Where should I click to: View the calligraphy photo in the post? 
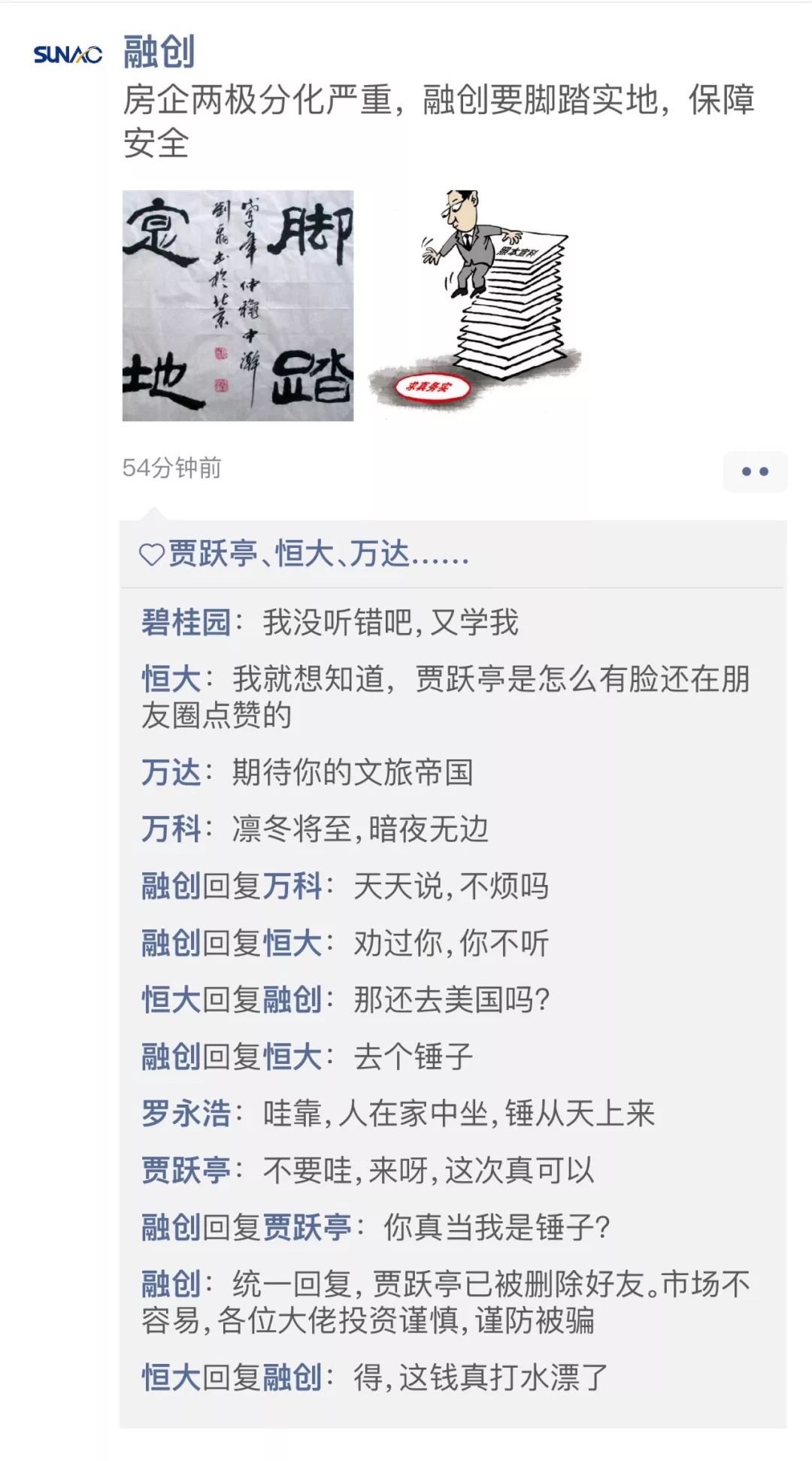pos(238,305)
